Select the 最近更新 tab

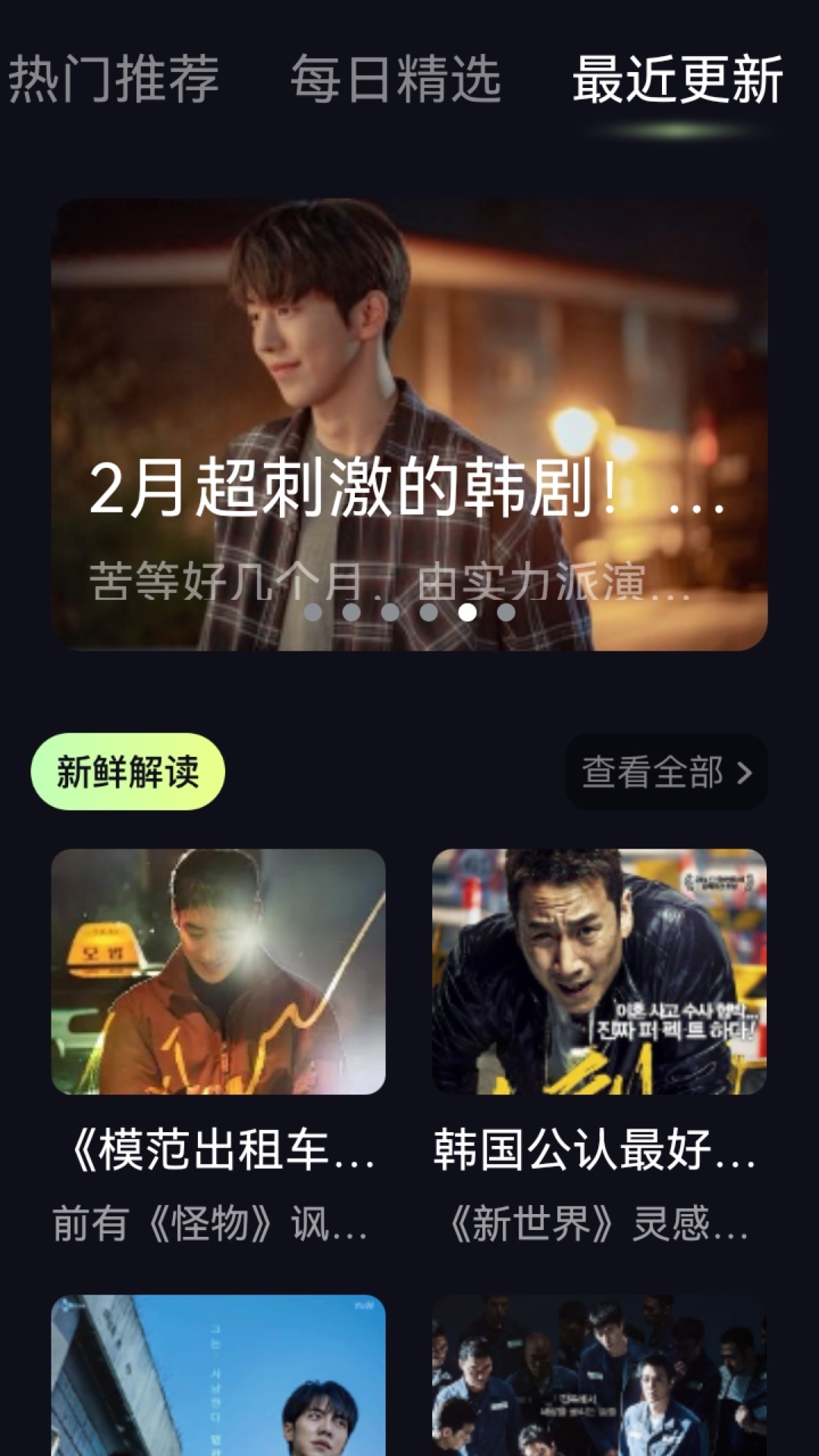click(678, 79)
